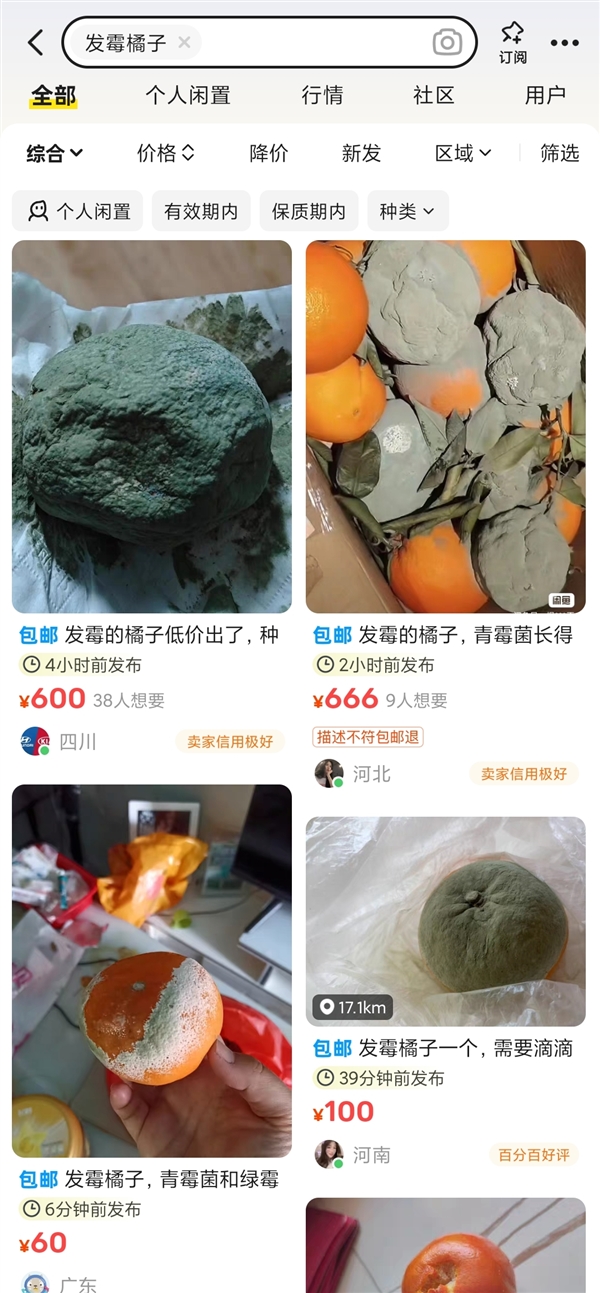
Task: Select the 有效期内 filter chip
Action: (201, 211)
